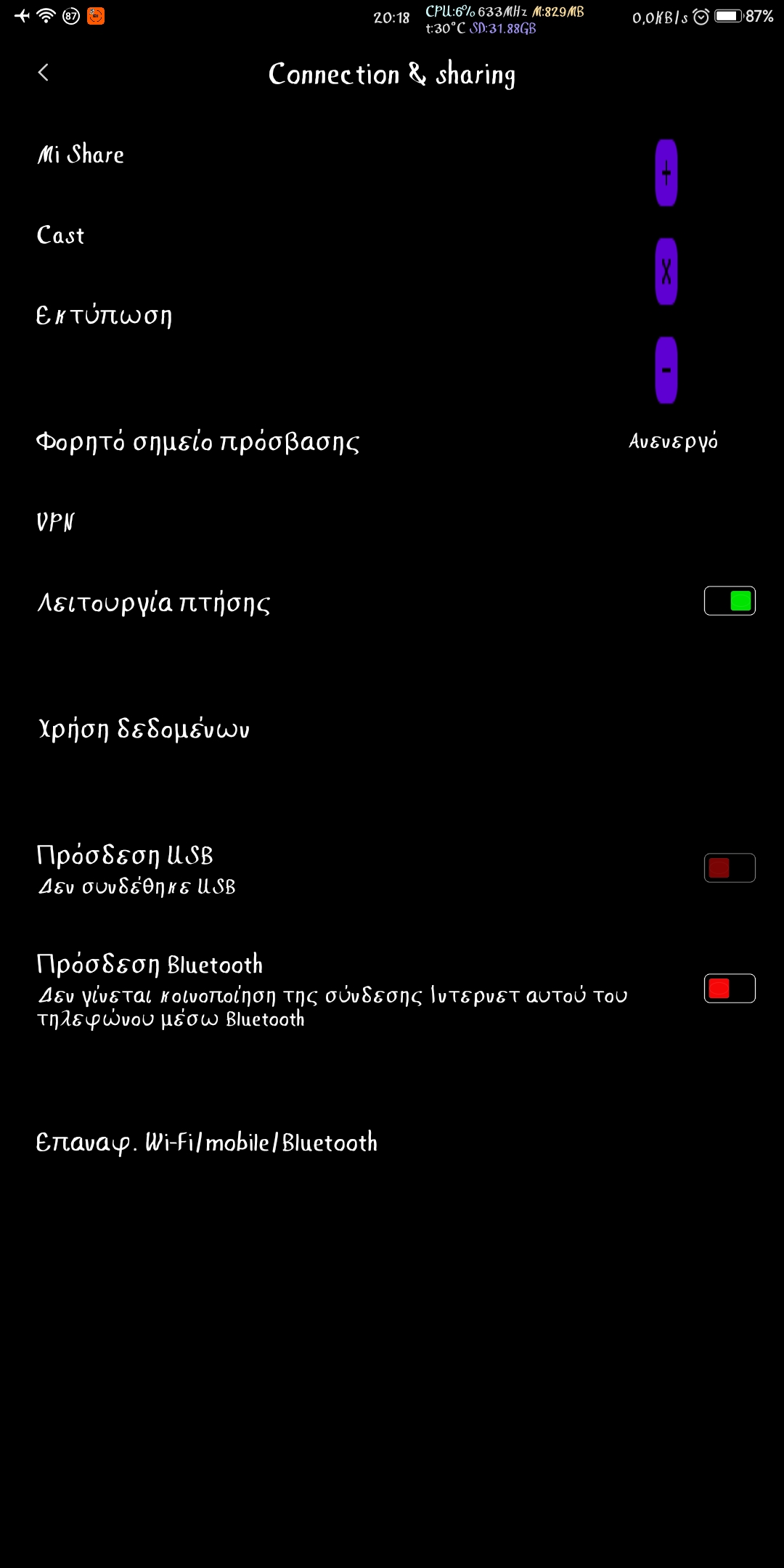The width and height of the screenshot is (784, 1568).
Task: Tap the purple X floating button
Action: (x=666, y=271)
